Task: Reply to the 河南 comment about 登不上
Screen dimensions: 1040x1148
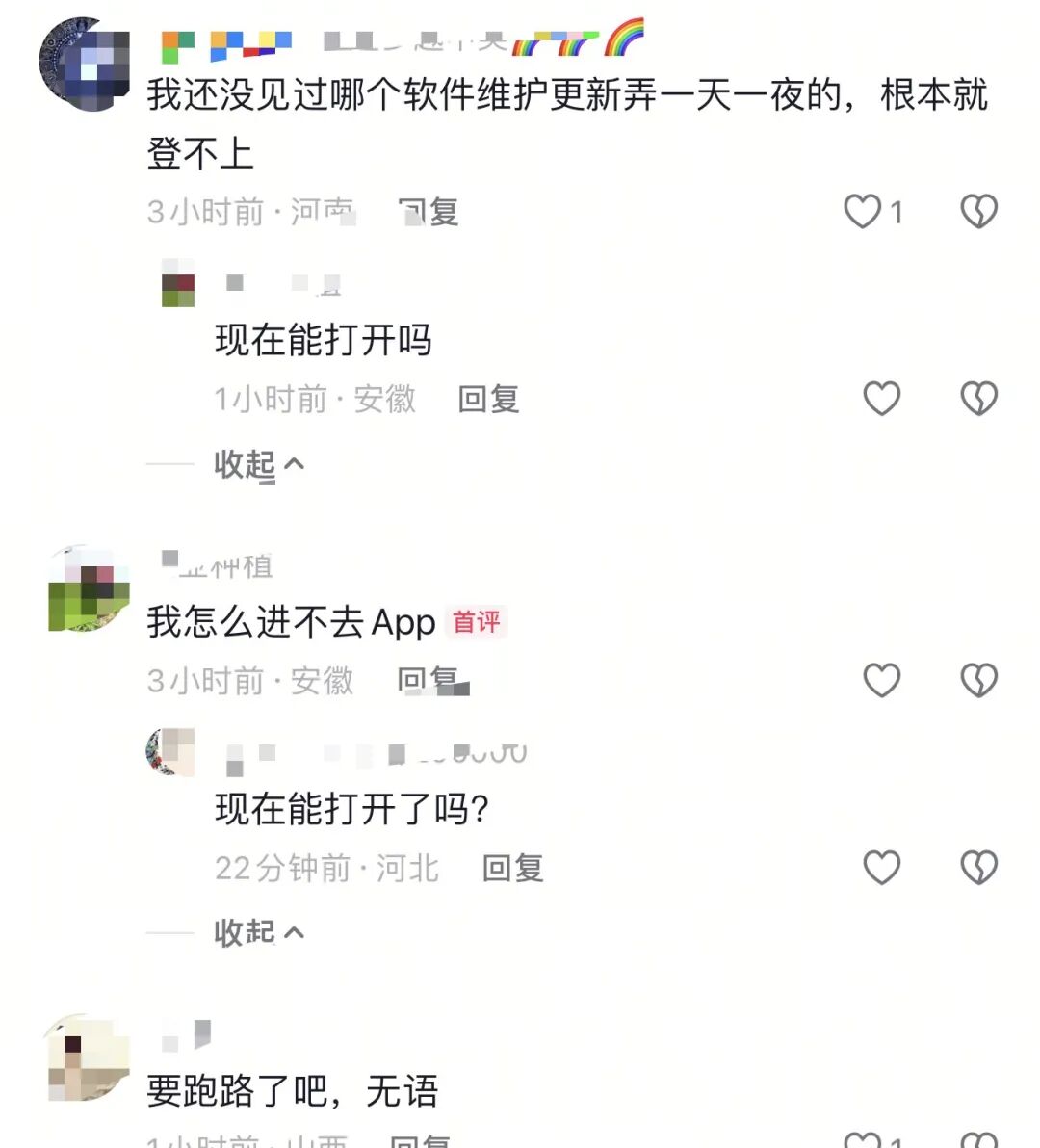Action: [429, 211]
